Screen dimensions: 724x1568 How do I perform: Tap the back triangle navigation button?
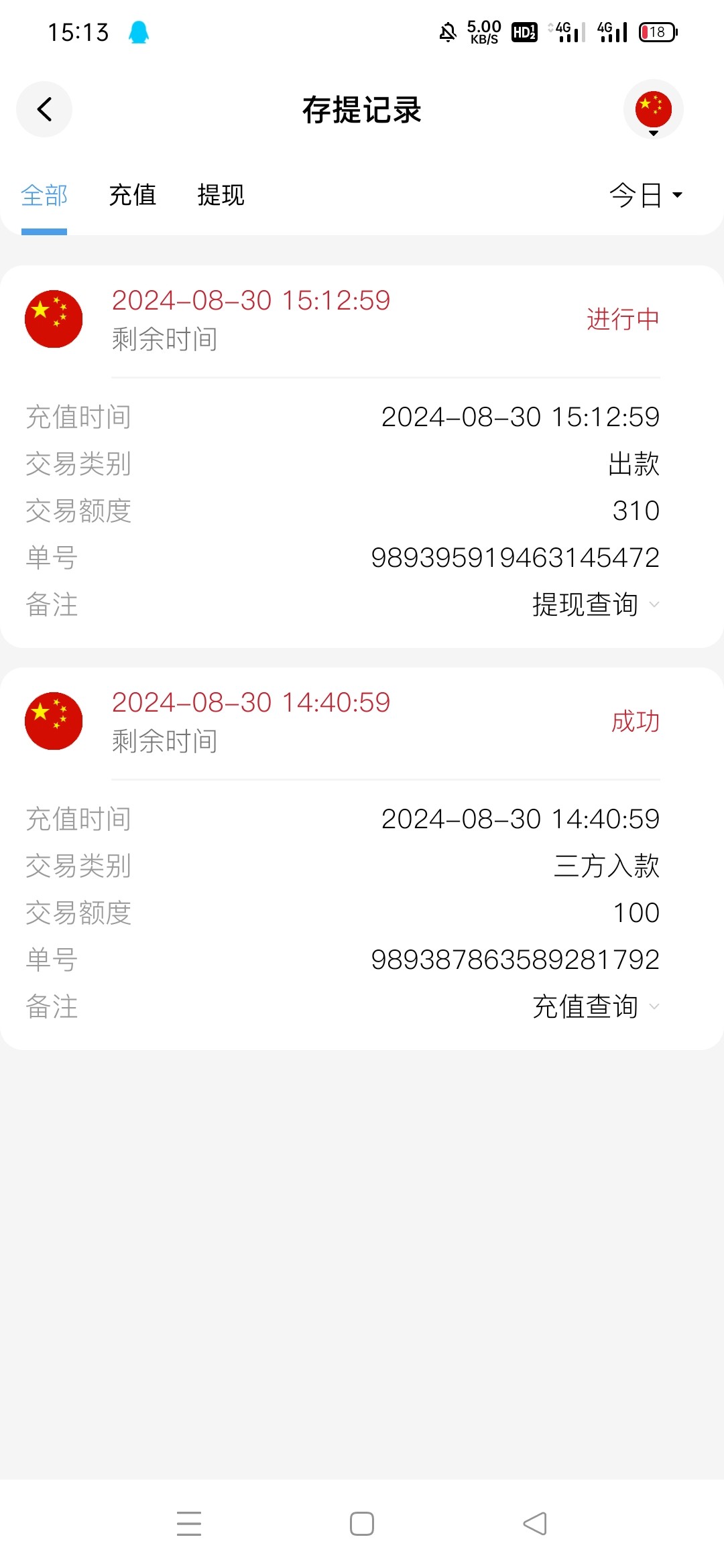click(x=534, y=1524)
